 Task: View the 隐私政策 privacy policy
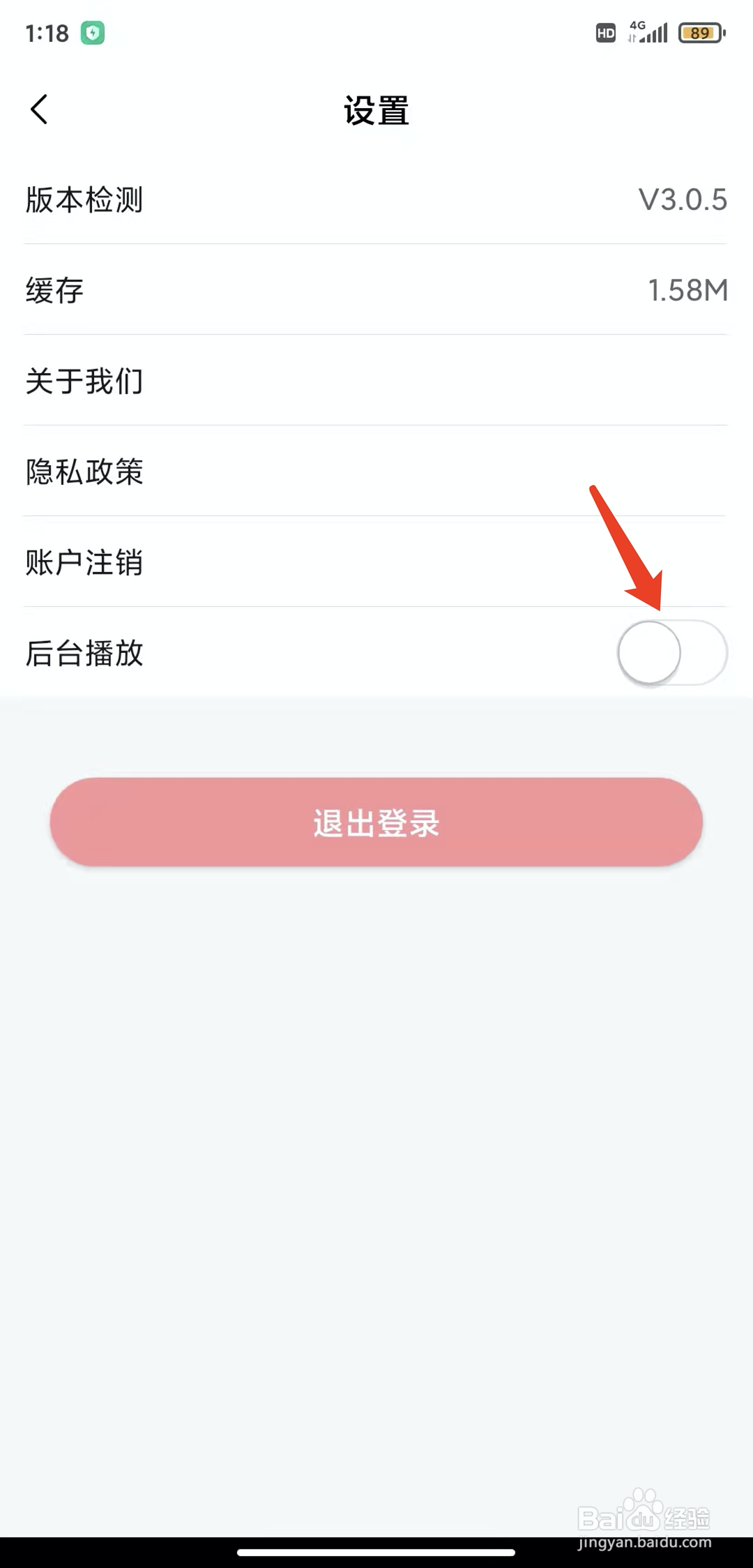pyautogui.click(x=376, y=472)
